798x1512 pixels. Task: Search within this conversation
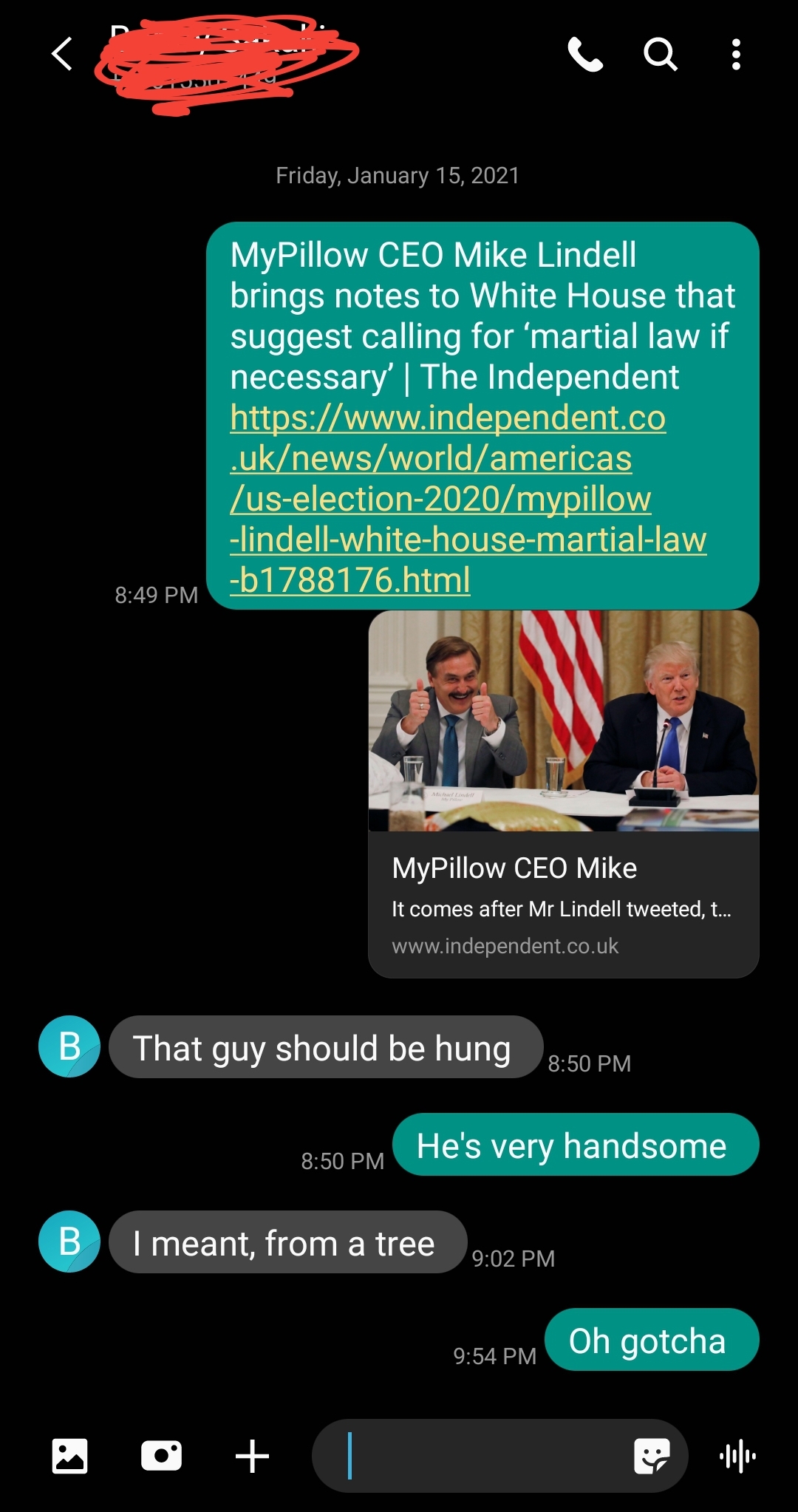coord(660,54)
